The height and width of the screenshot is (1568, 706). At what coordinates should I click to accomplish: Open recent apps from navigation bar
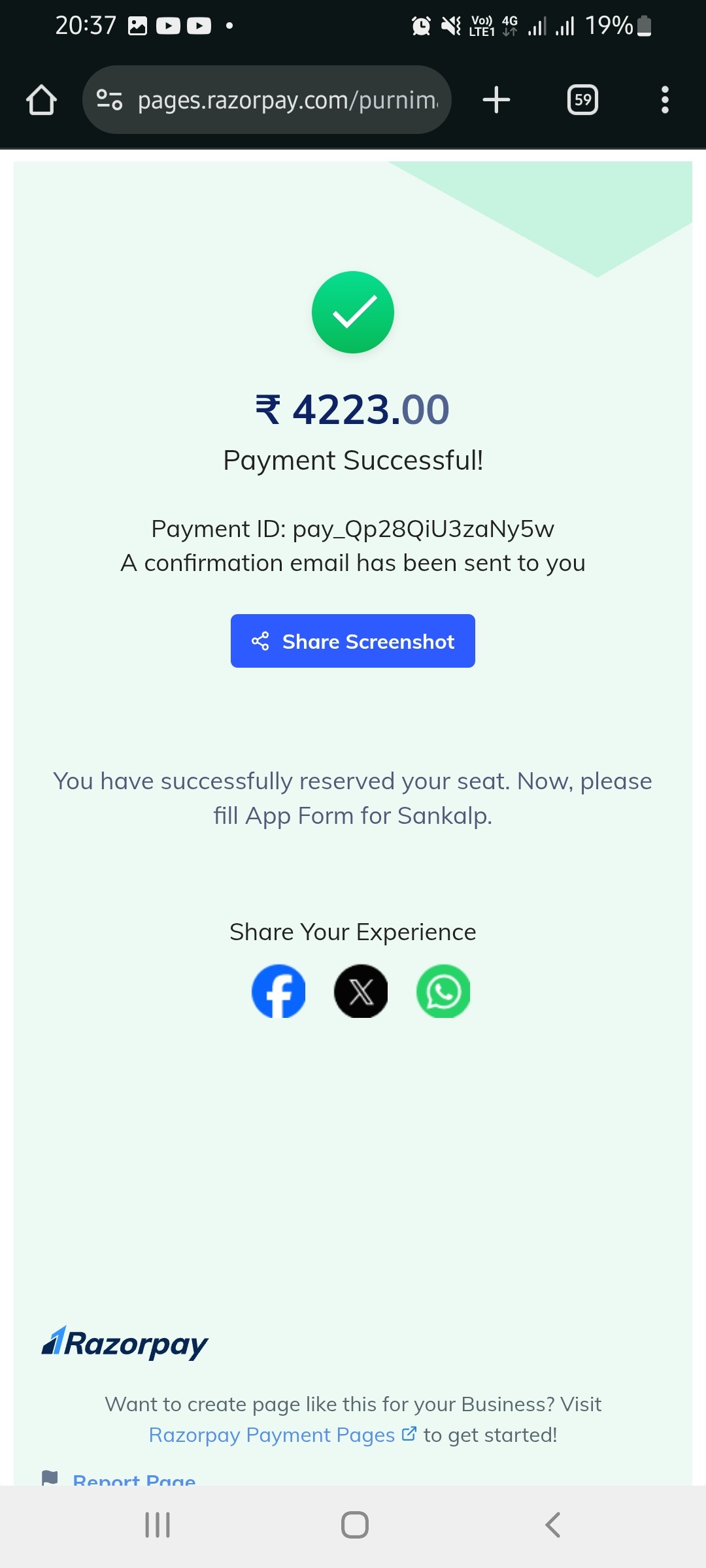click(158, 1525)
